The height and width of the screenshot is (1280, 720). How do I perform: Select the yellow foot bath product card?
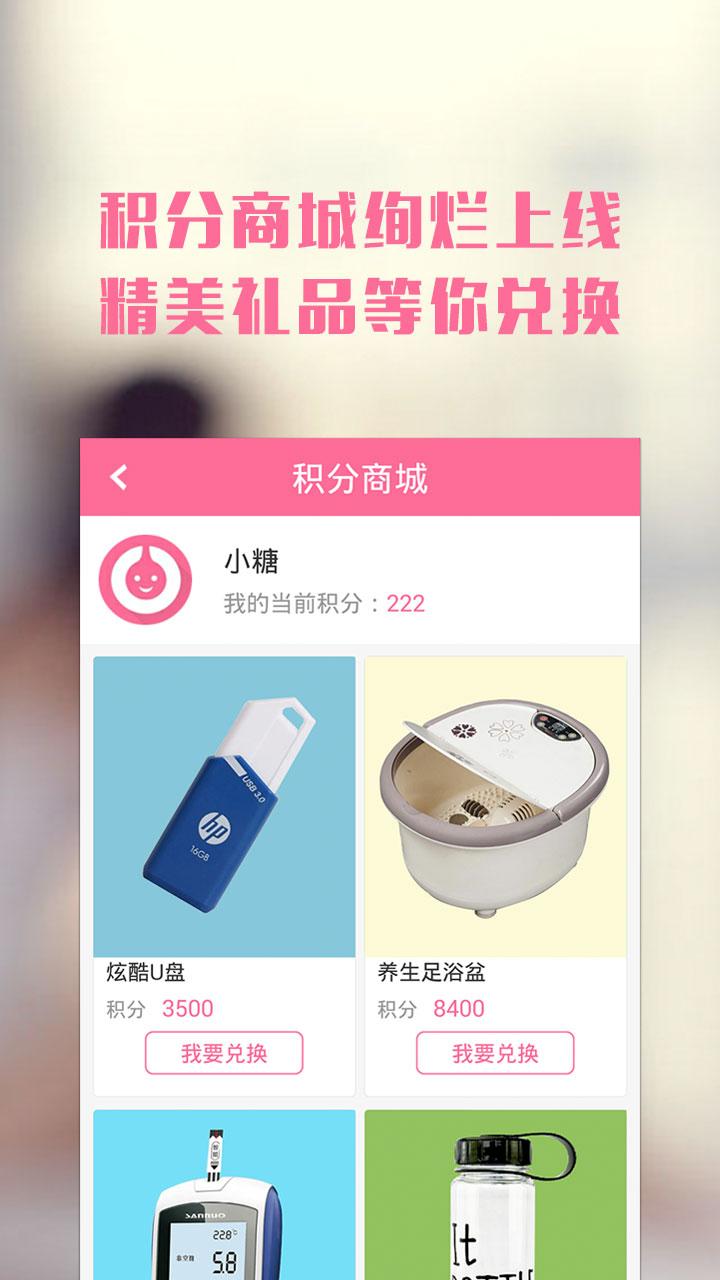498,870
